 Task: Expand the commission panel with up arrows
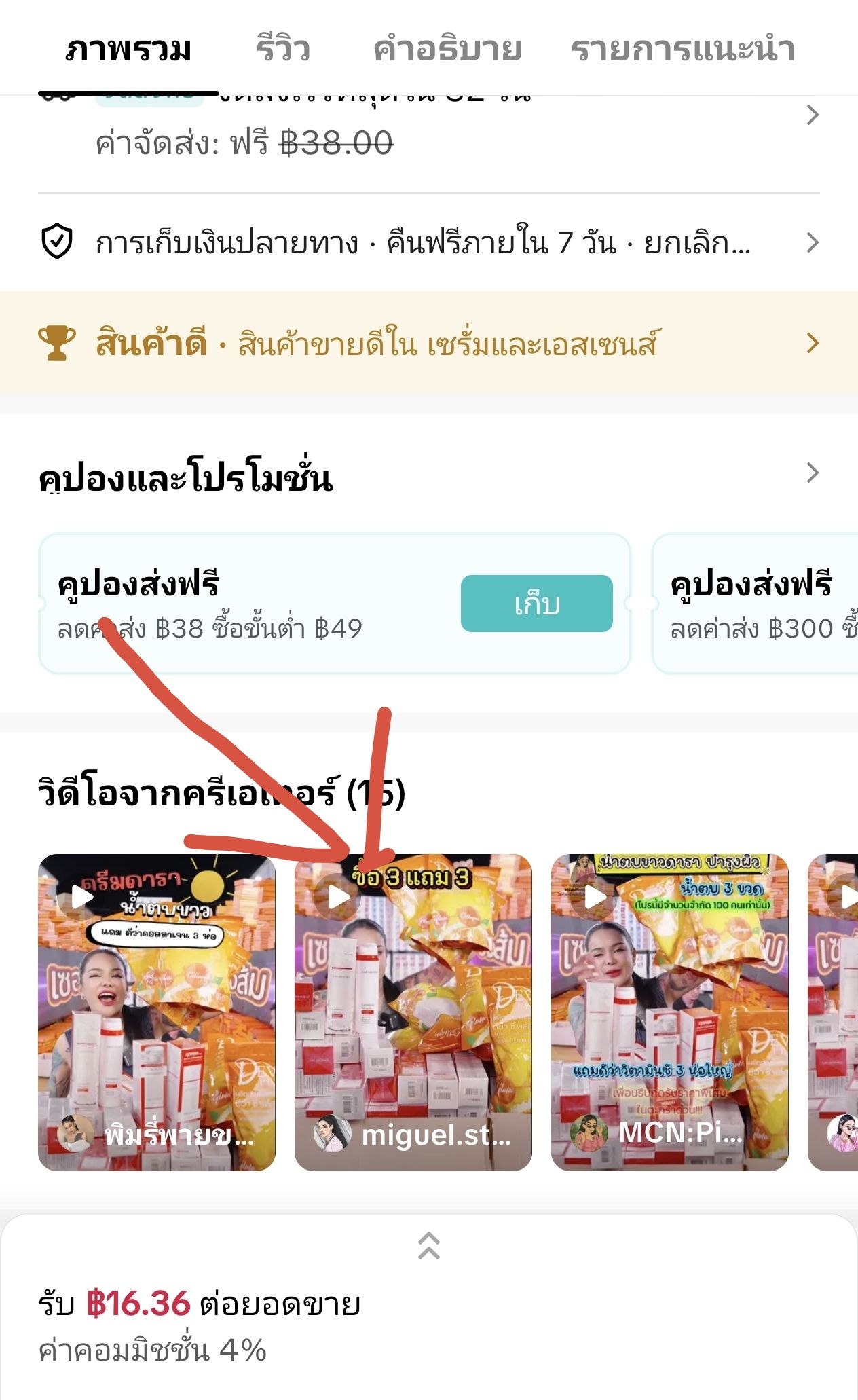[429, 1246]
